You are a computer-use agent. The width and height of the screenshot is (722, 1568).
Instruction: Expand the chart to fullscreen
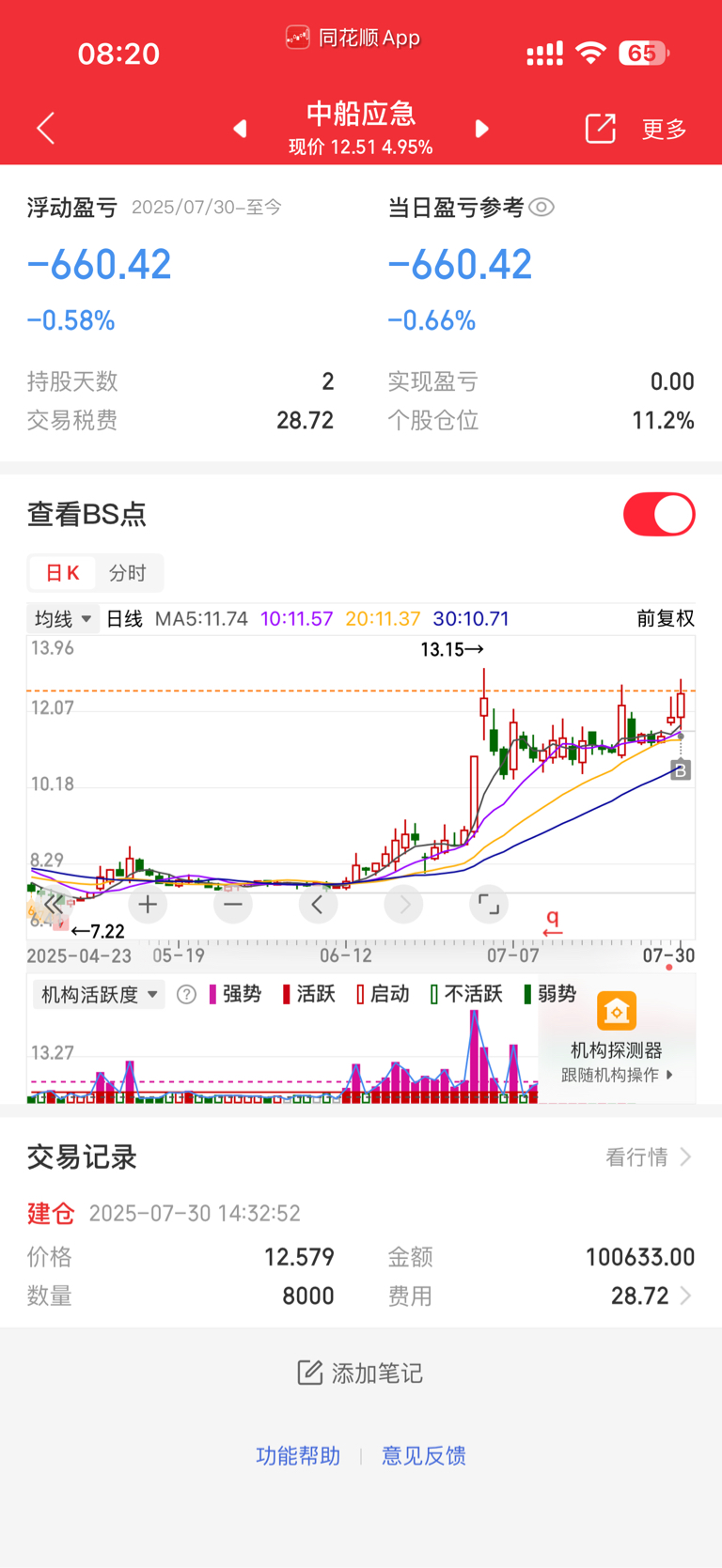489,905
